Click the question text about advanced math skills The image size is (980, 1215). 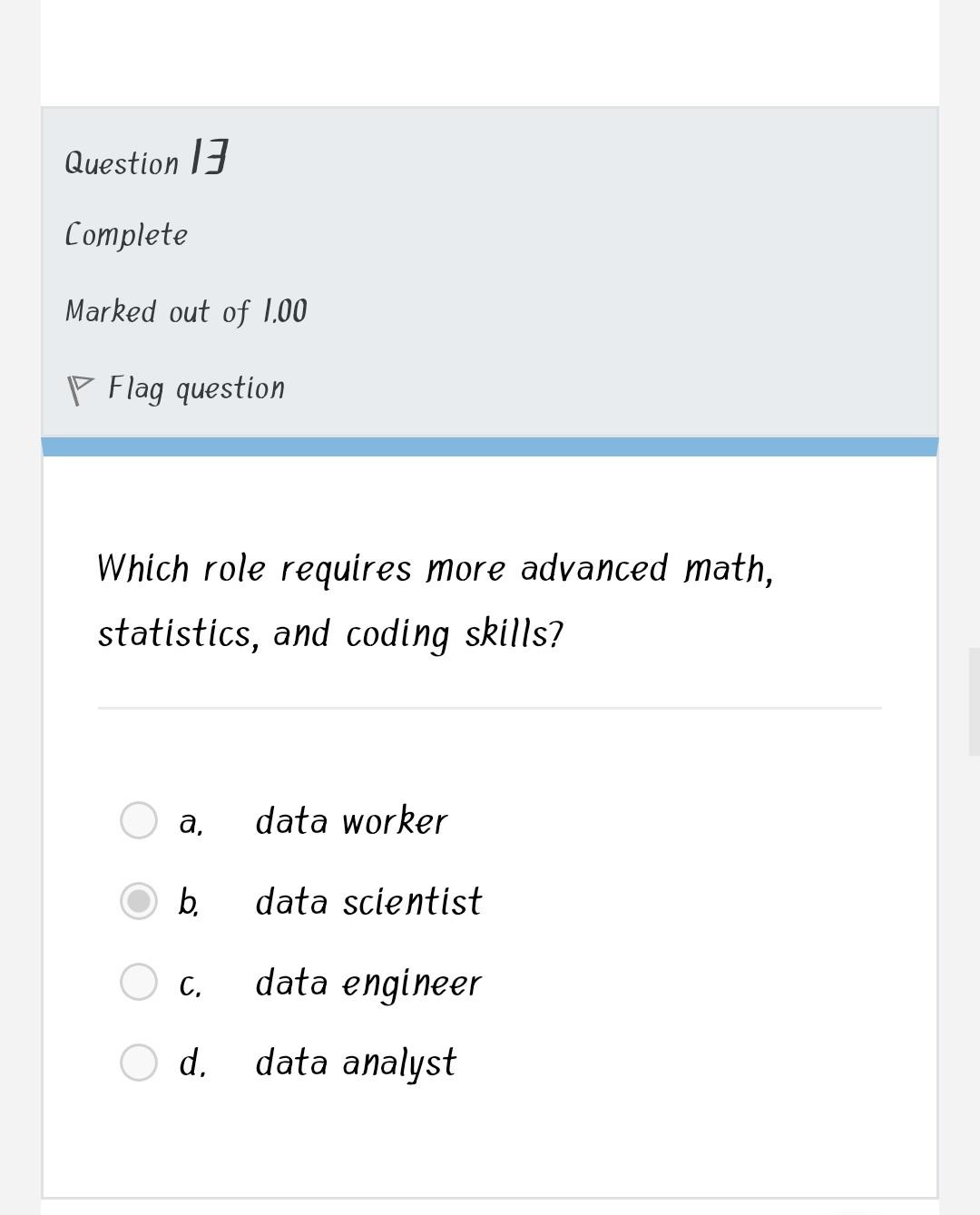436,599
